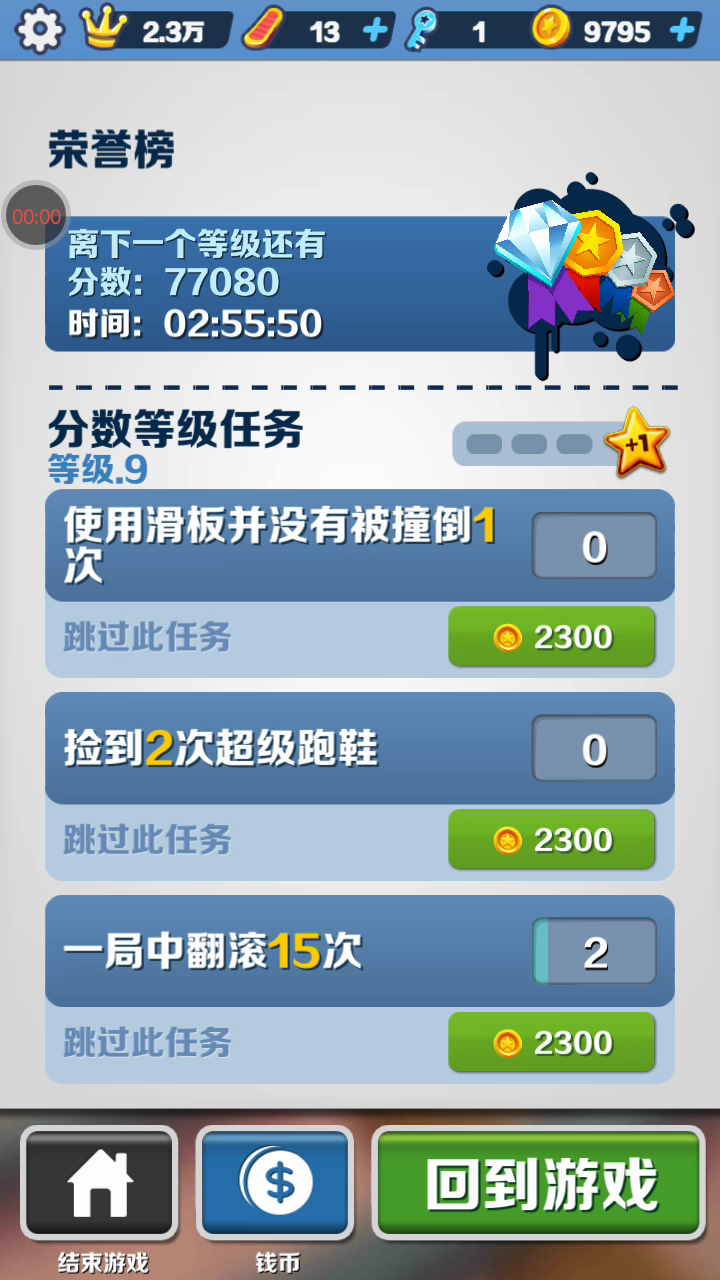Open the settings gear icon

[x=39, y=29]
